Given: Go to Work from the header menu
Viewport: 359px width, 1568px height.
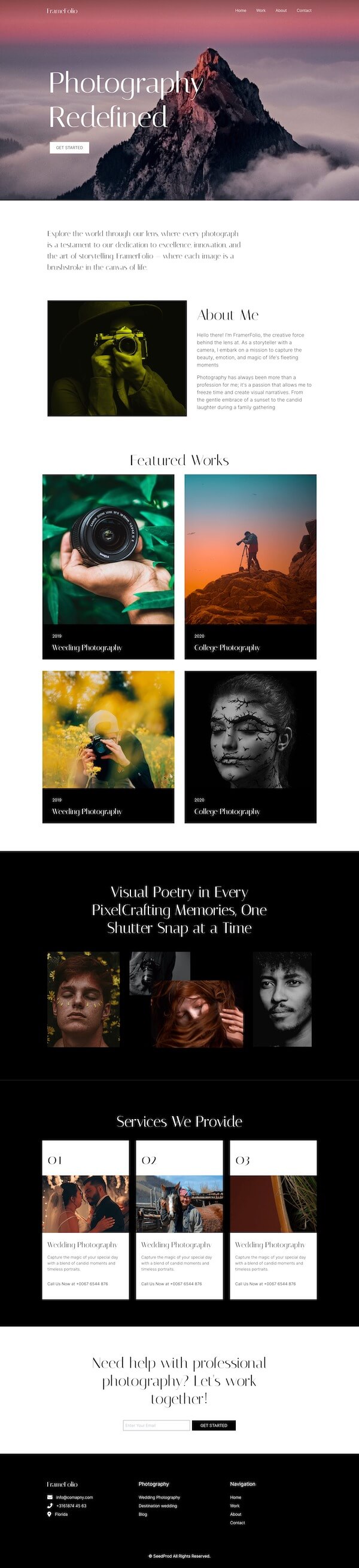Looking at the screenshot, I should pyautogui.click(x=261, y=10).
